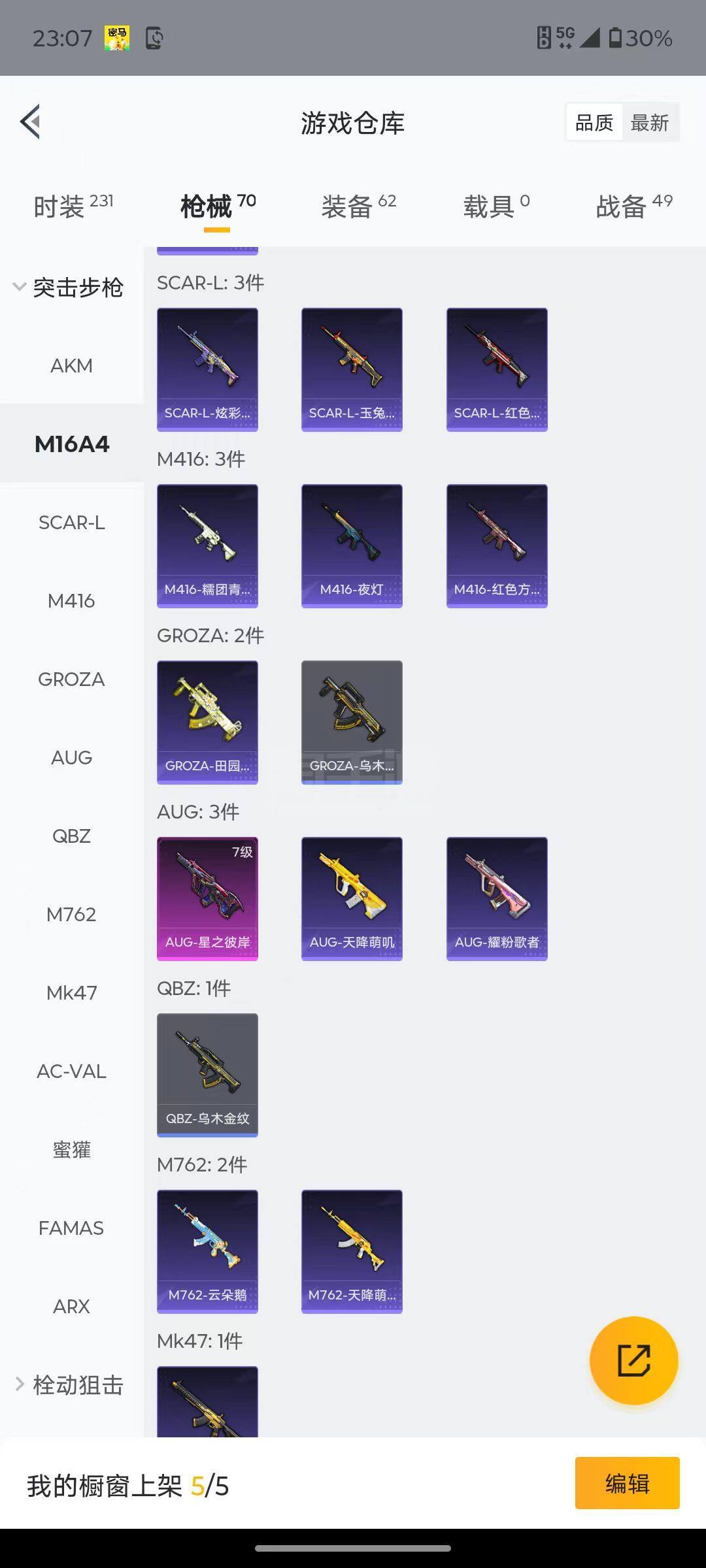Tap the orange floating share button
This screenshot has width=706, height=1568.
[x=633, y=1360]
